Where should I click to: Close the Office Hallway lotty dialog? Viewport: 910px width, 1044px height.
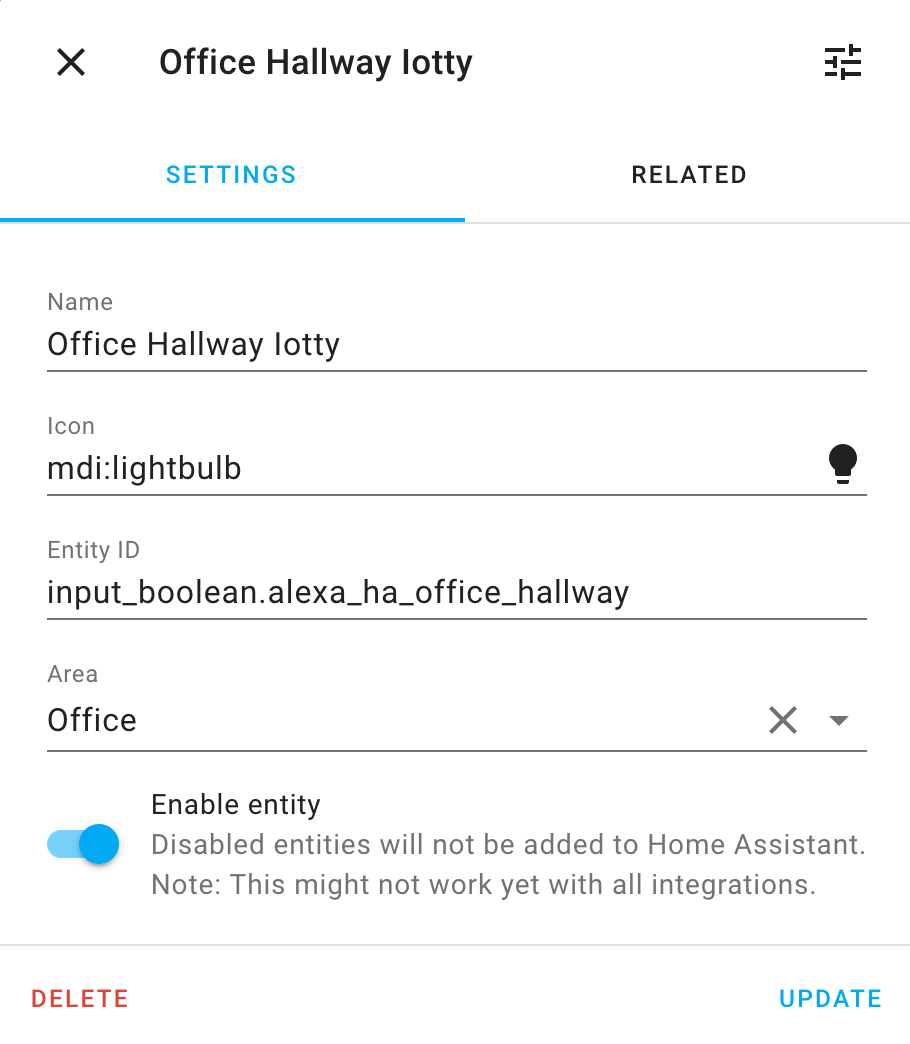[71, 63]
